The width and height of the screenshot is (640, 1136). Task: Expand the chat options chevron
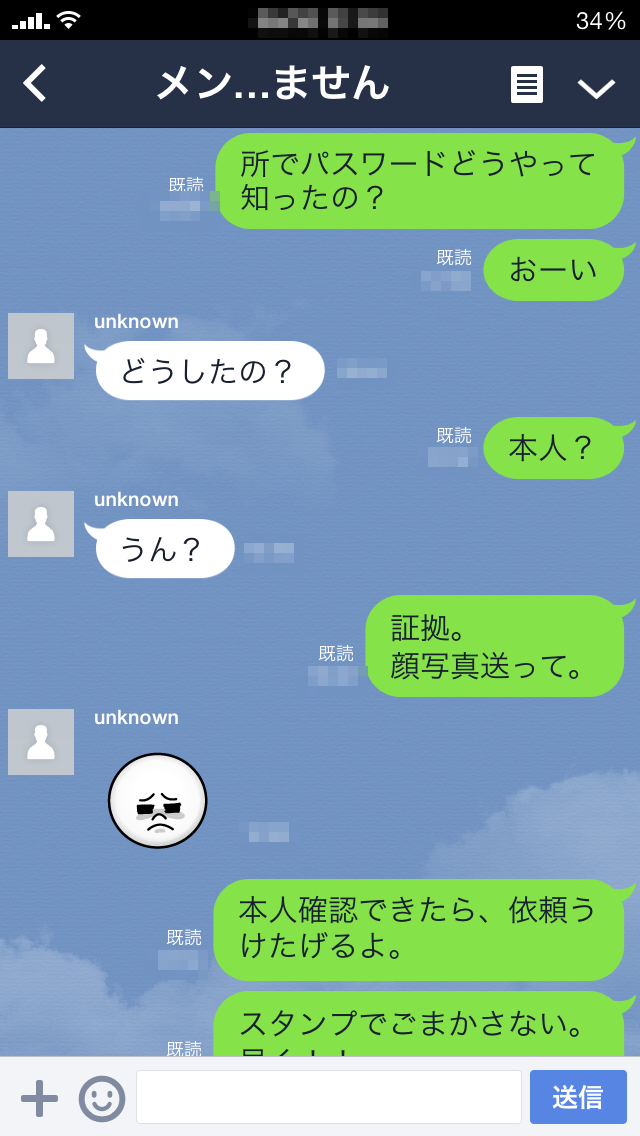click(596, 87)
